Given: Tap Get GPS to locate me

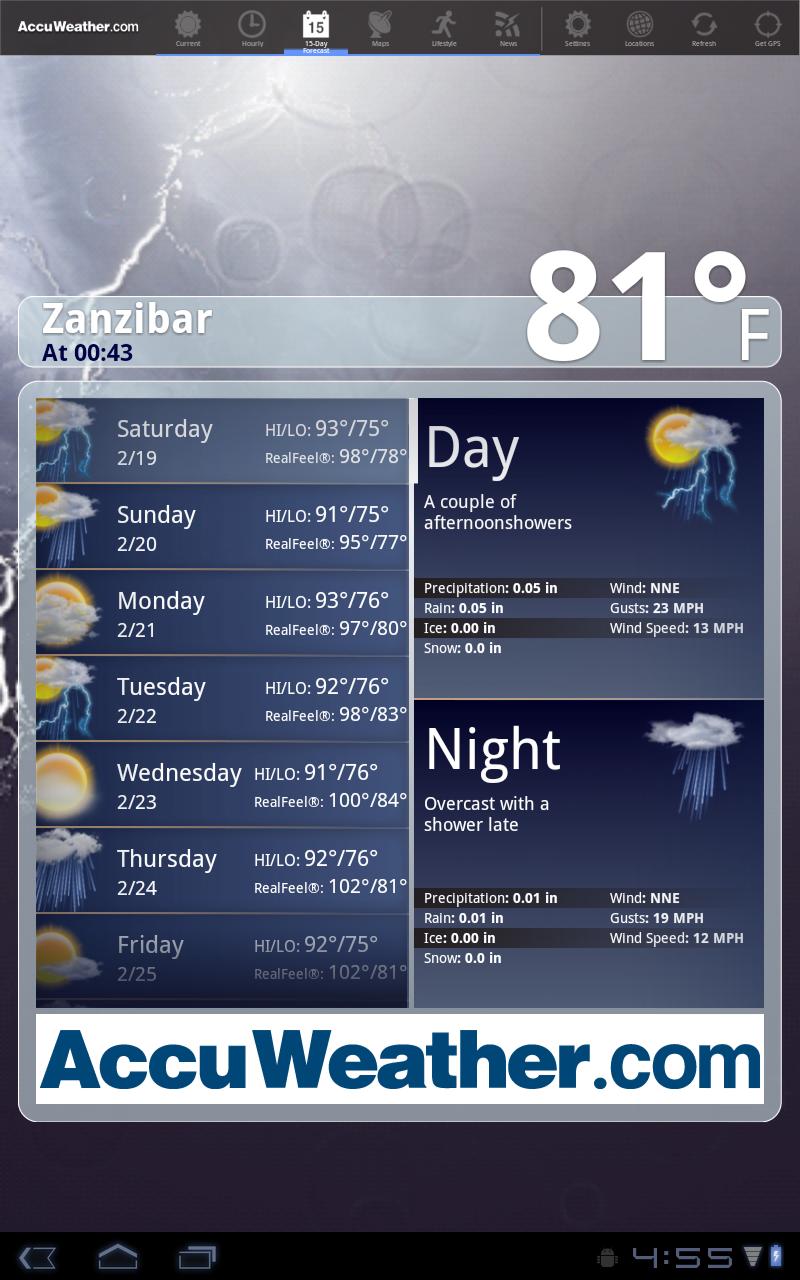Looking at the screenshot, I should coord(767,28).
